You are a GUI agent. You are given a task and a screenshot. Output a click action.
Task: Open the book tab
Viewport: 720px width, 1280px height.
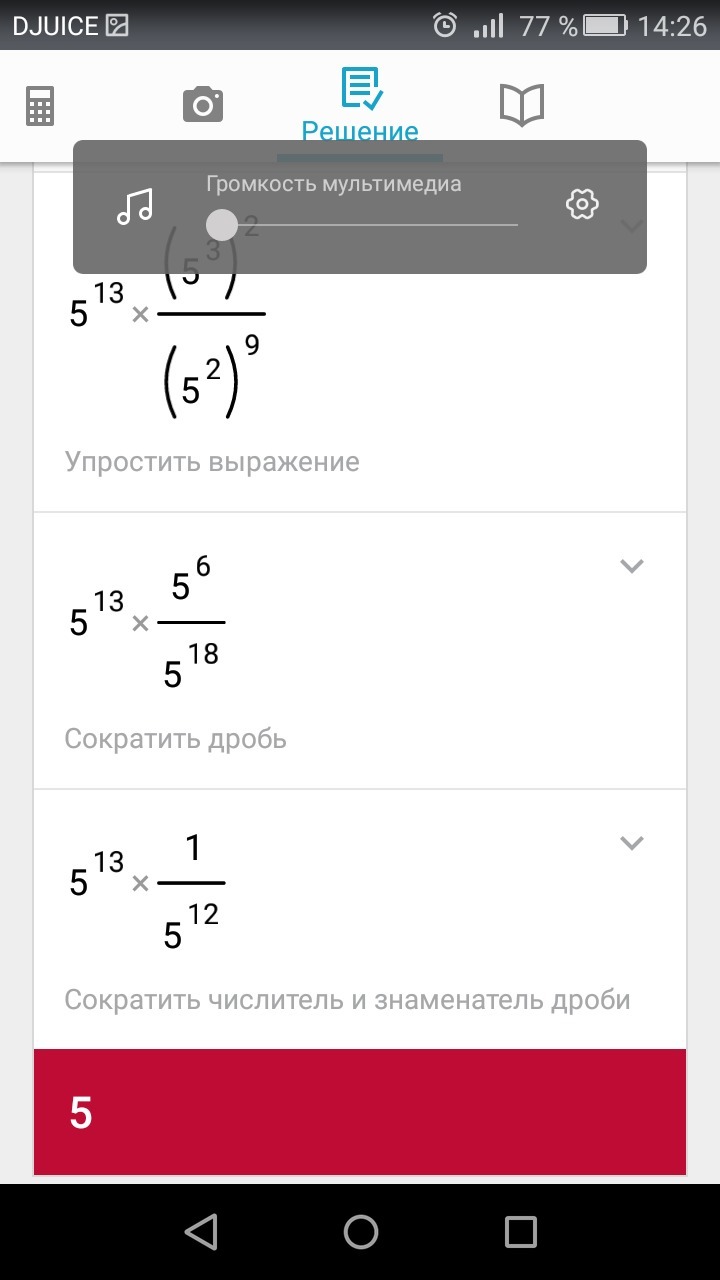point(521,104)
